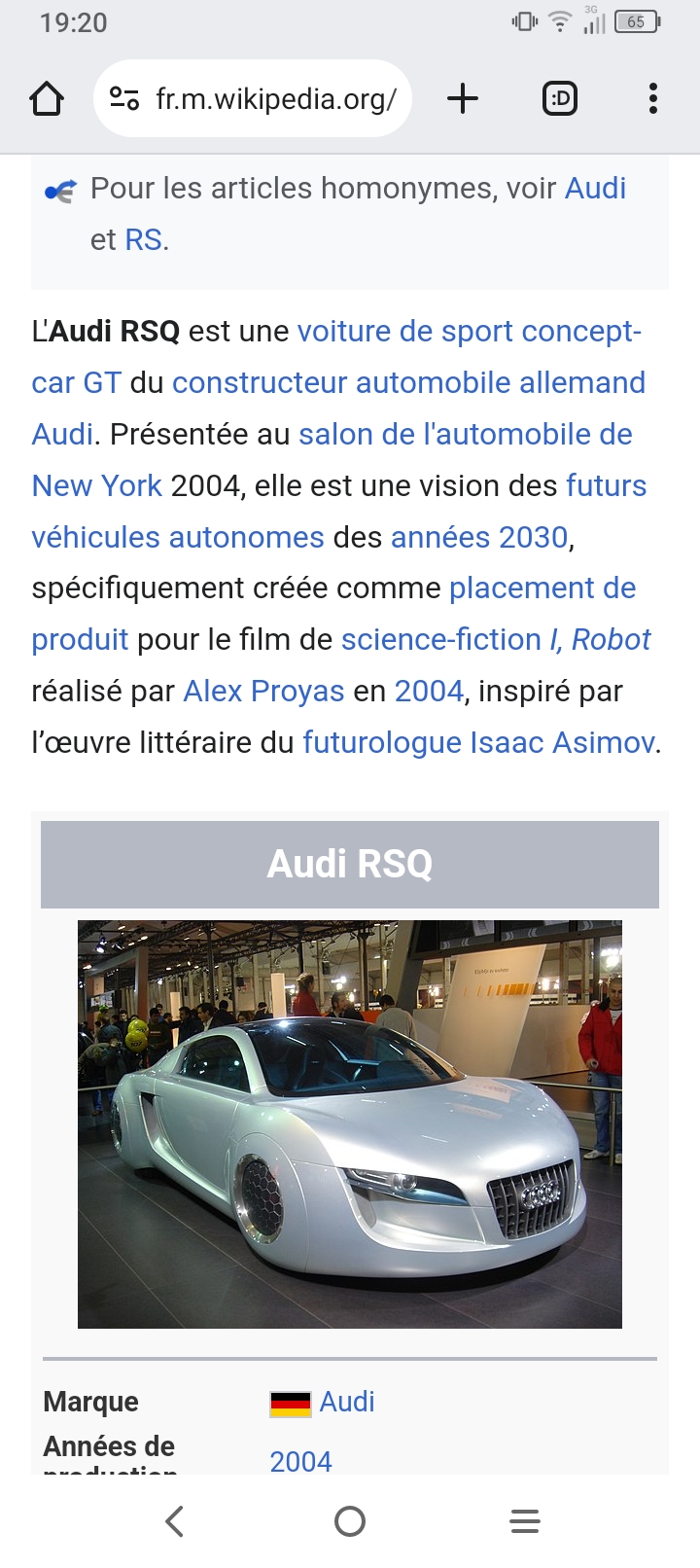Open the browser overflow menu

(x=652, y=98)
